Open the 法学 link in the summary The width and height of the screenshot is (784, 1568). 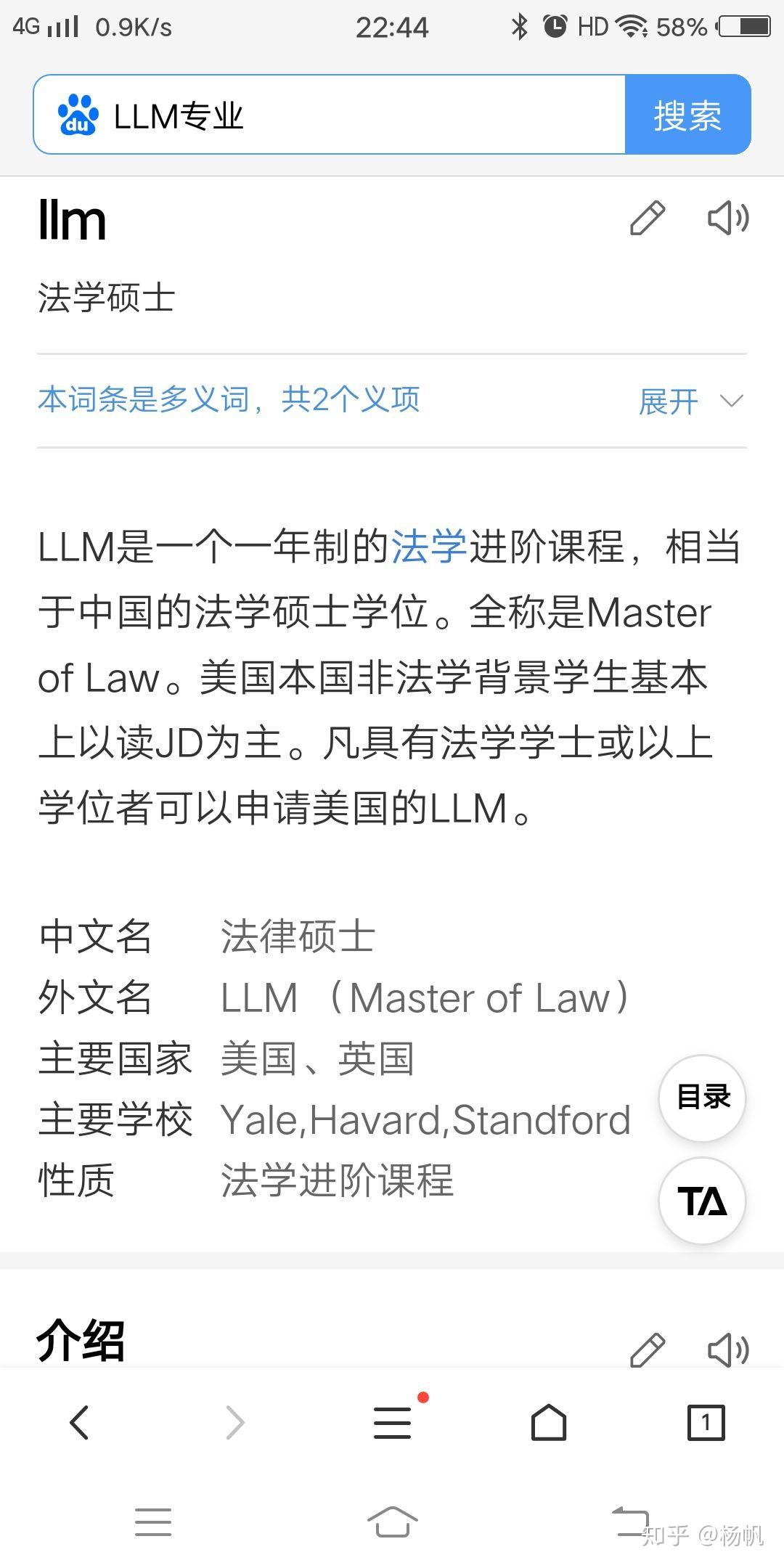(x=429, y=547)
